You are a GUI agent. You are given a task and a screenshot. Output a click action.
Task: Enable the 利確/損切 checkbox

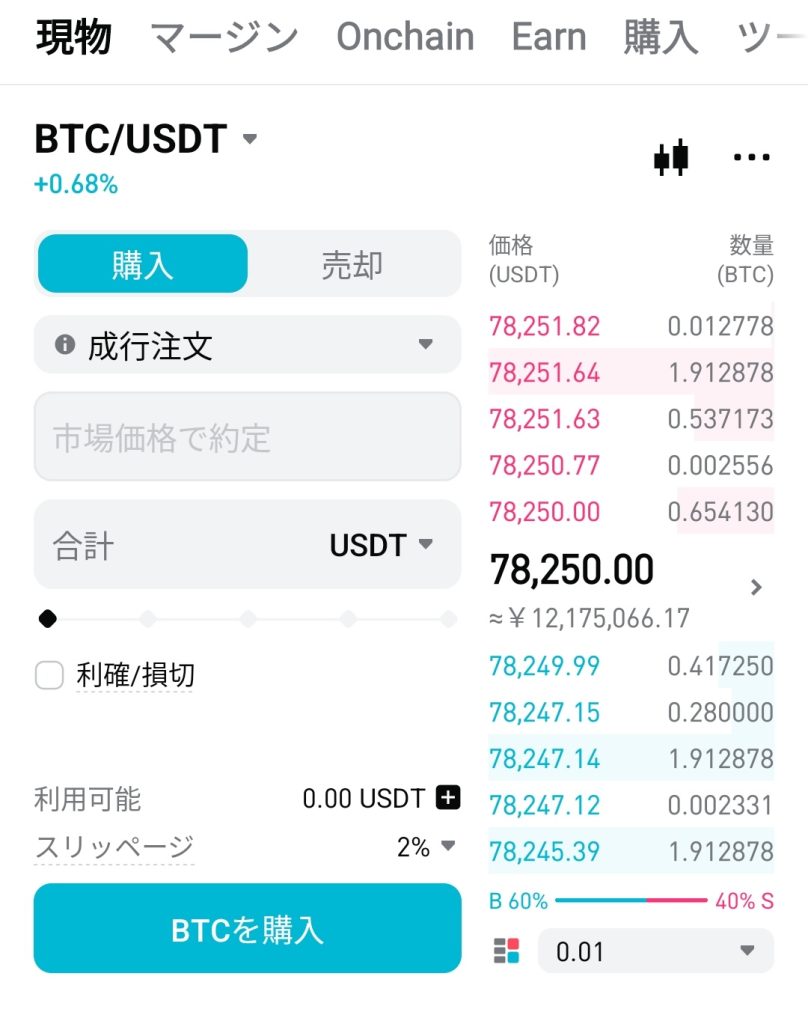coord(50,676)
